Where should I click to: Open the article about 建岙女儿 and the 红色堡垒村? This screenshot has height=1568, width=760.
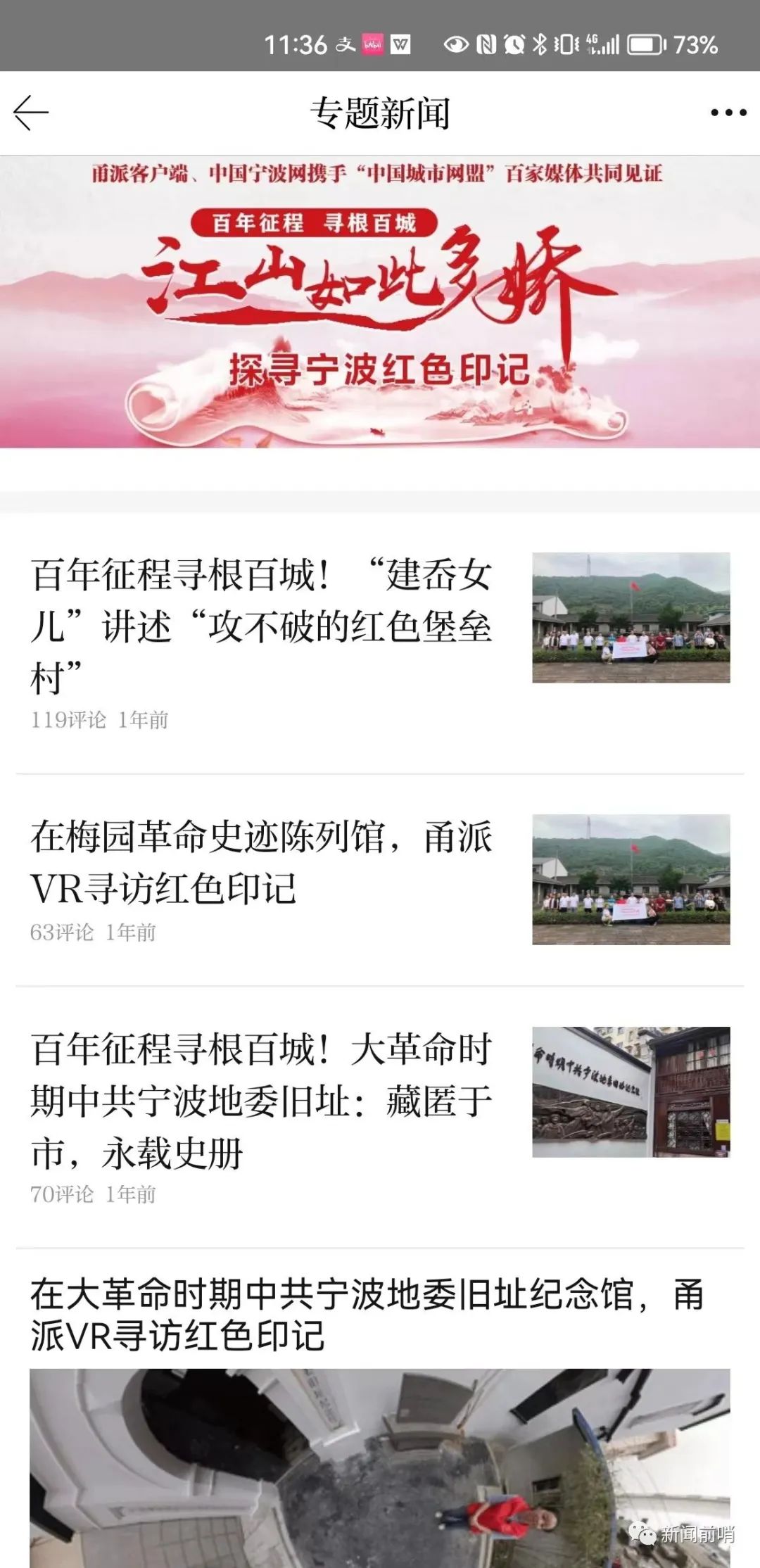[380, 642]
